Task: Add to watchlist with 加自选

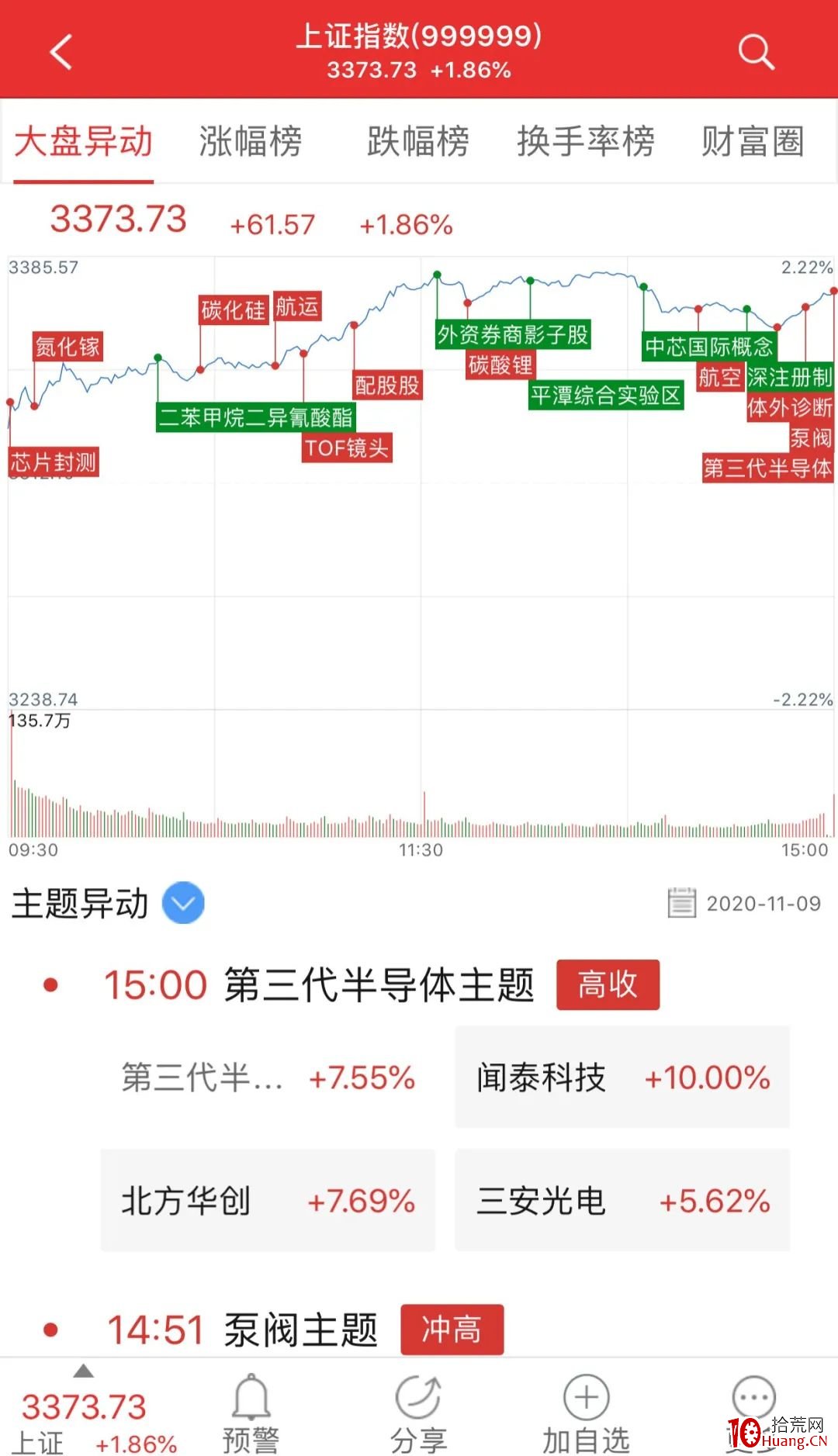Action: coord(586,1413)
